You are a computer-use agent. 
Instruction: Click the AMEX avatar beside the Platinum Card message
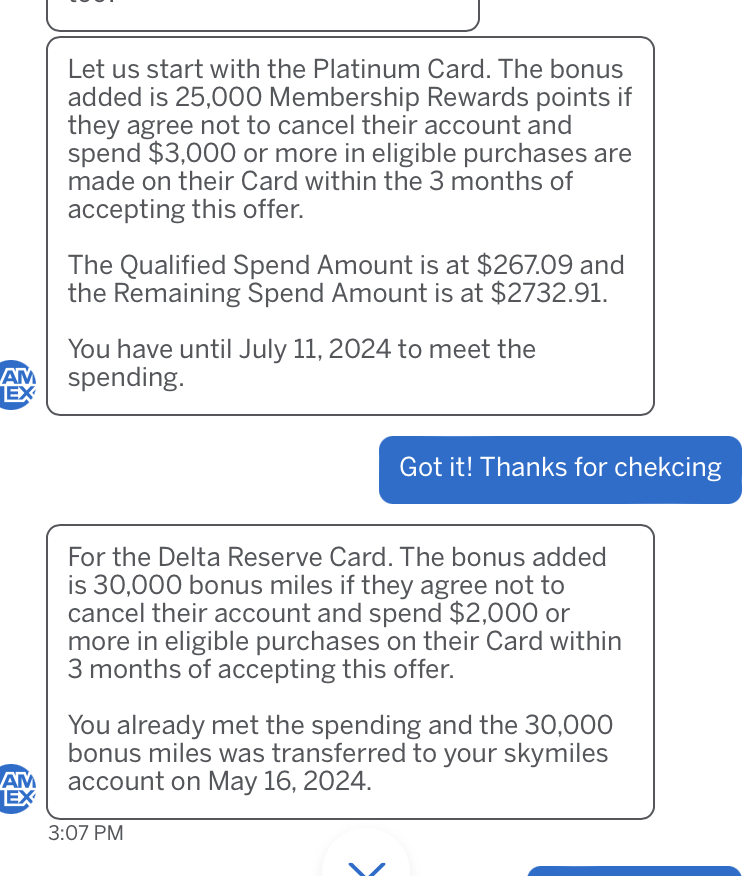[17, 384]
